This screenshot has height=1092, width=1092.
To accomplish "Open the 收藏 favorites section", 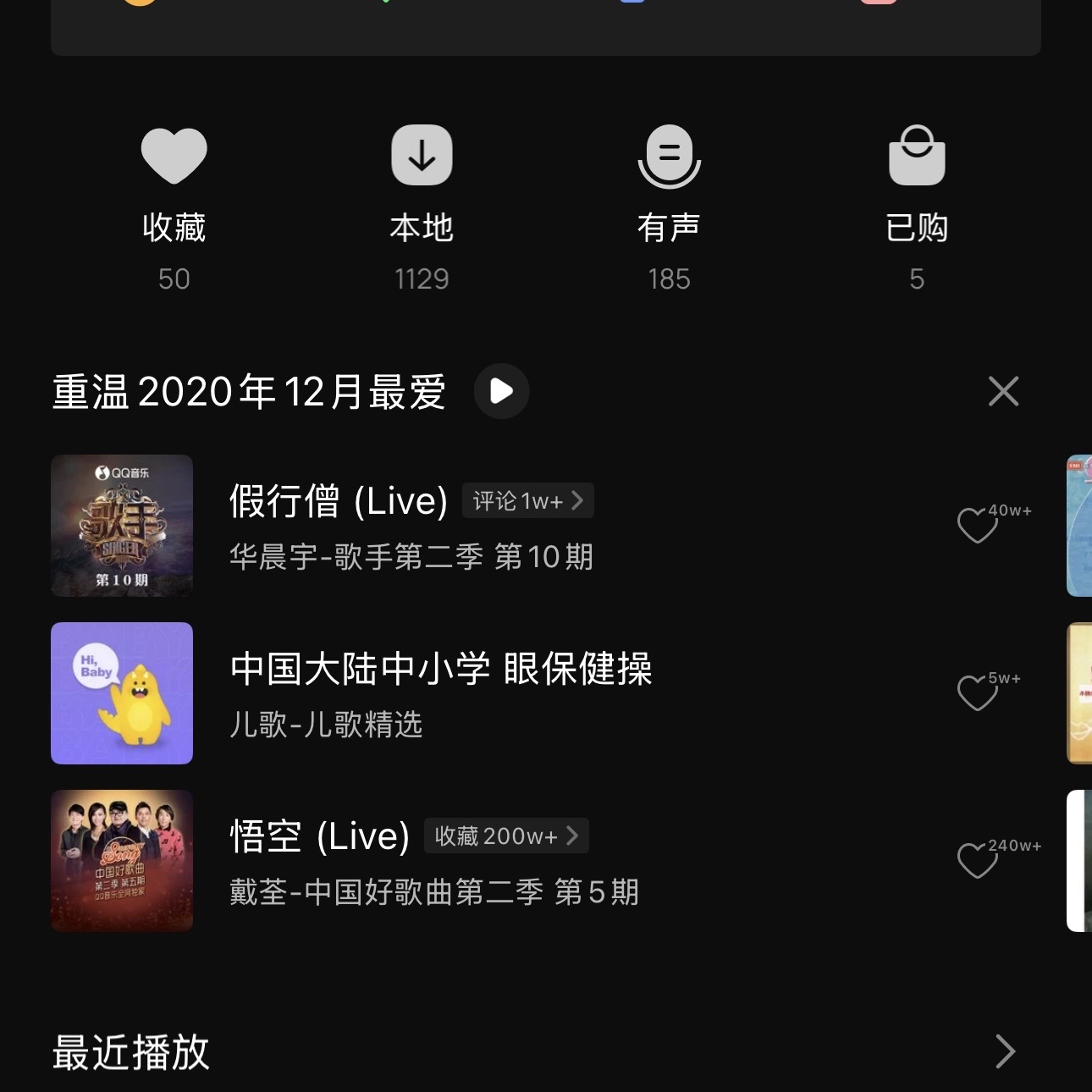I will tap(174, 207).
